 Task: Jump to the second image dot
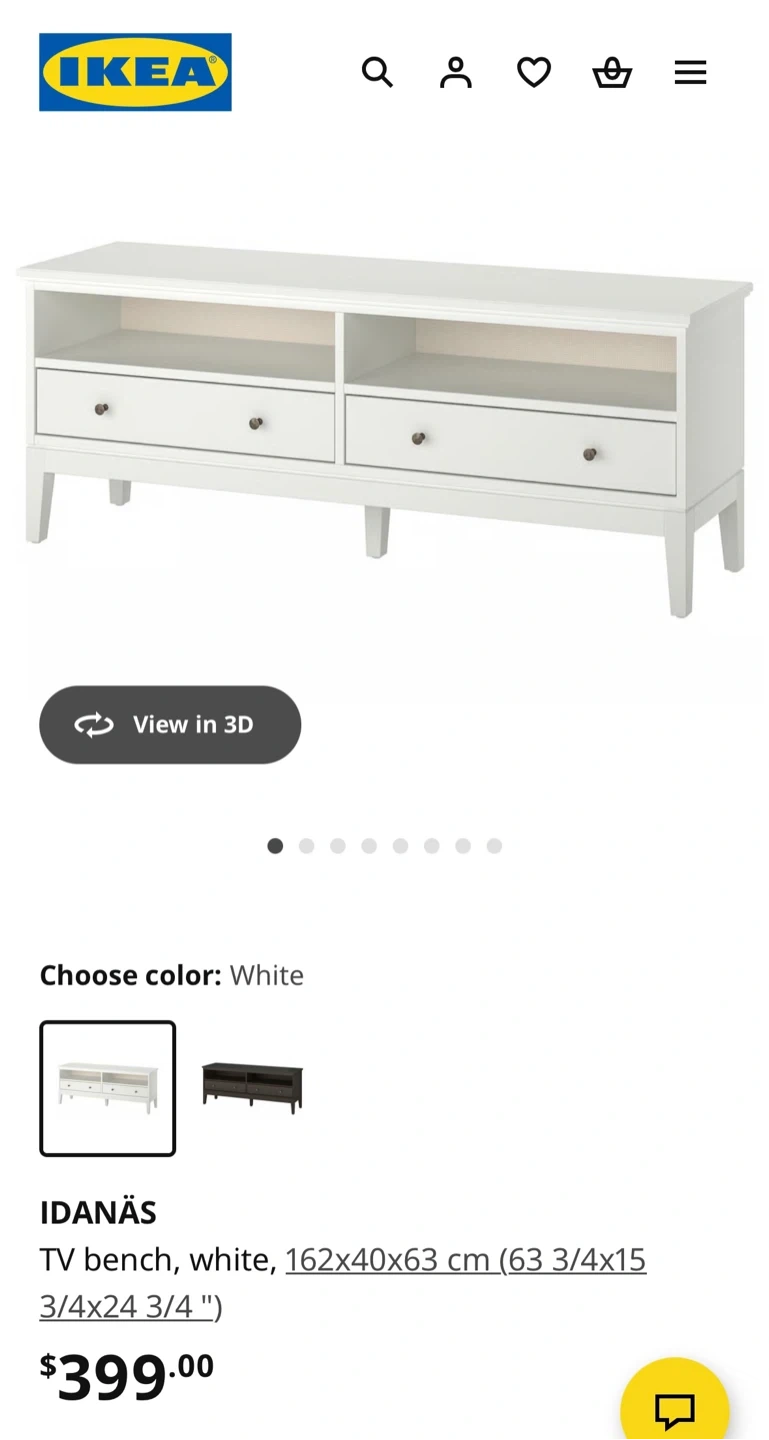307,846
